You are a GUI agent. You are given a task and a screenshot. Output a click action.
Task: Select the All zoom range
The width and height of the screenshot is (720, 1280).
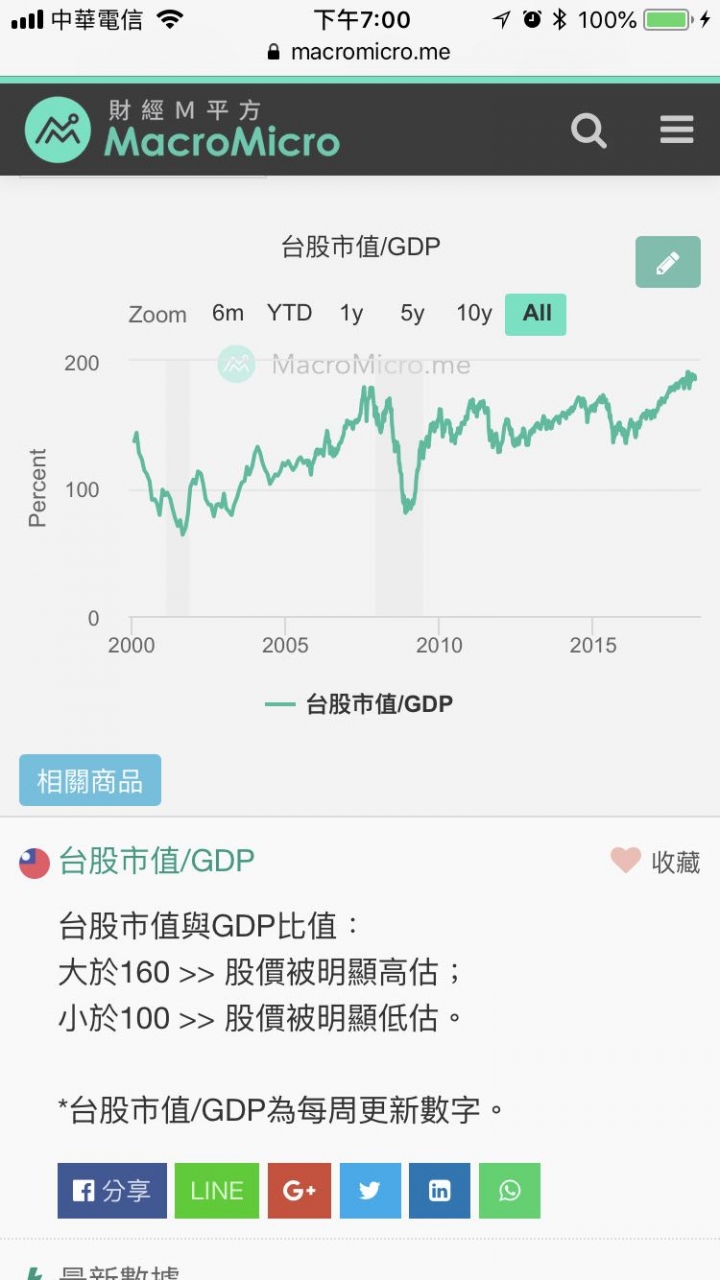(536, 314)
